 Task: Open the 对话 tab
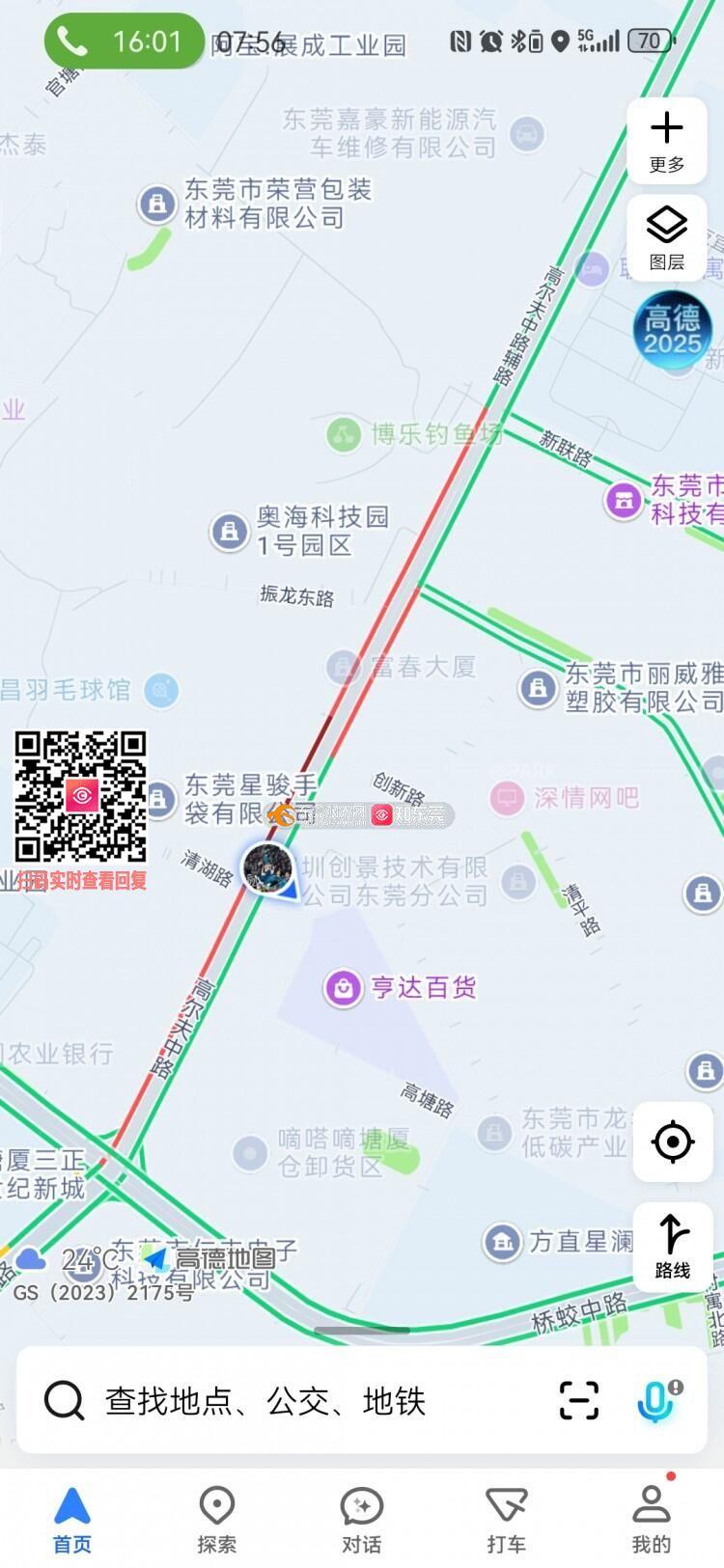pyautogui.click(x=362, y=1520)
